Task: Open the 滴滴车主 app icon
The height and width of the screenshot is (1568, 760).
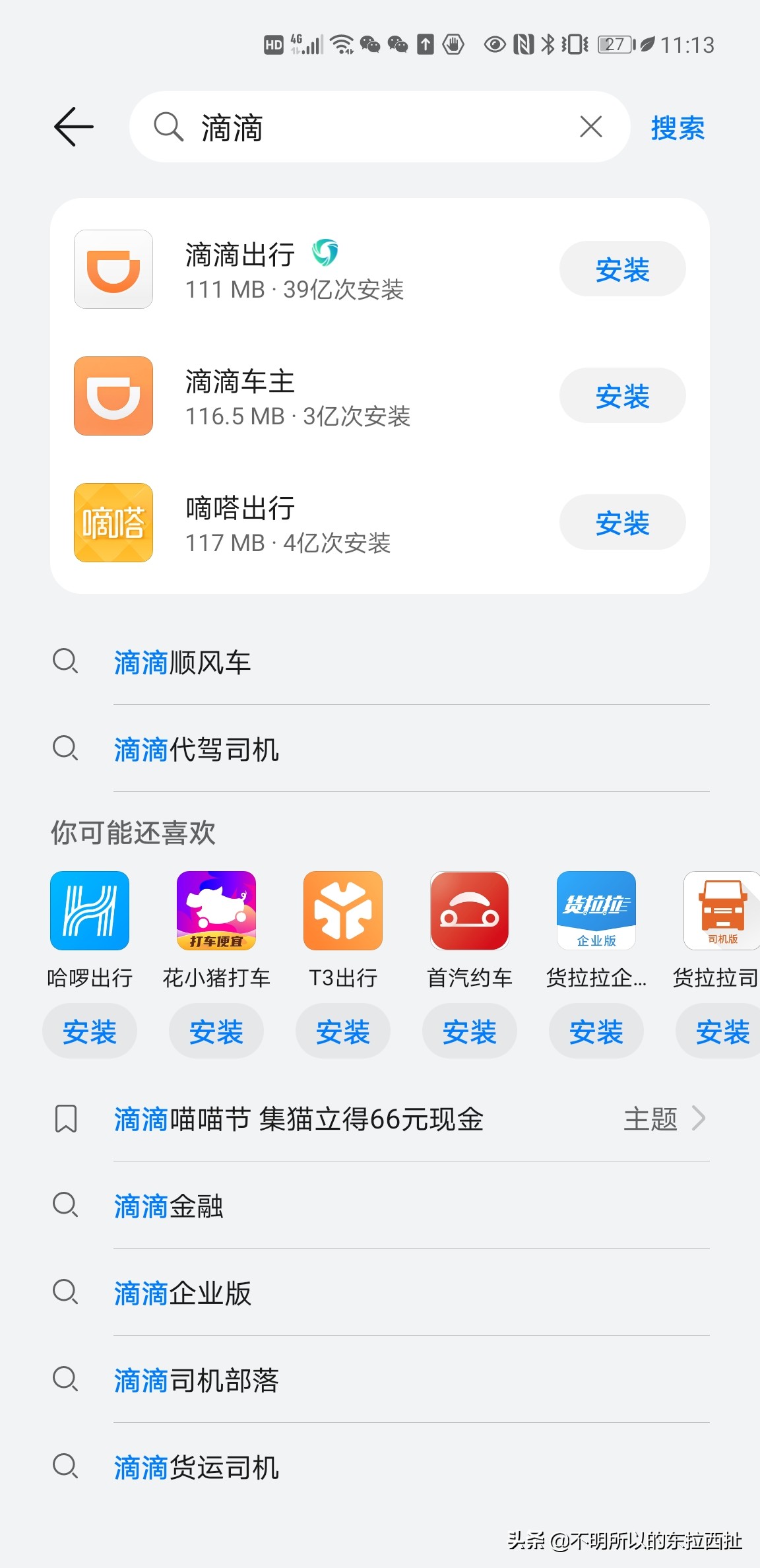Action: (112, 396)
